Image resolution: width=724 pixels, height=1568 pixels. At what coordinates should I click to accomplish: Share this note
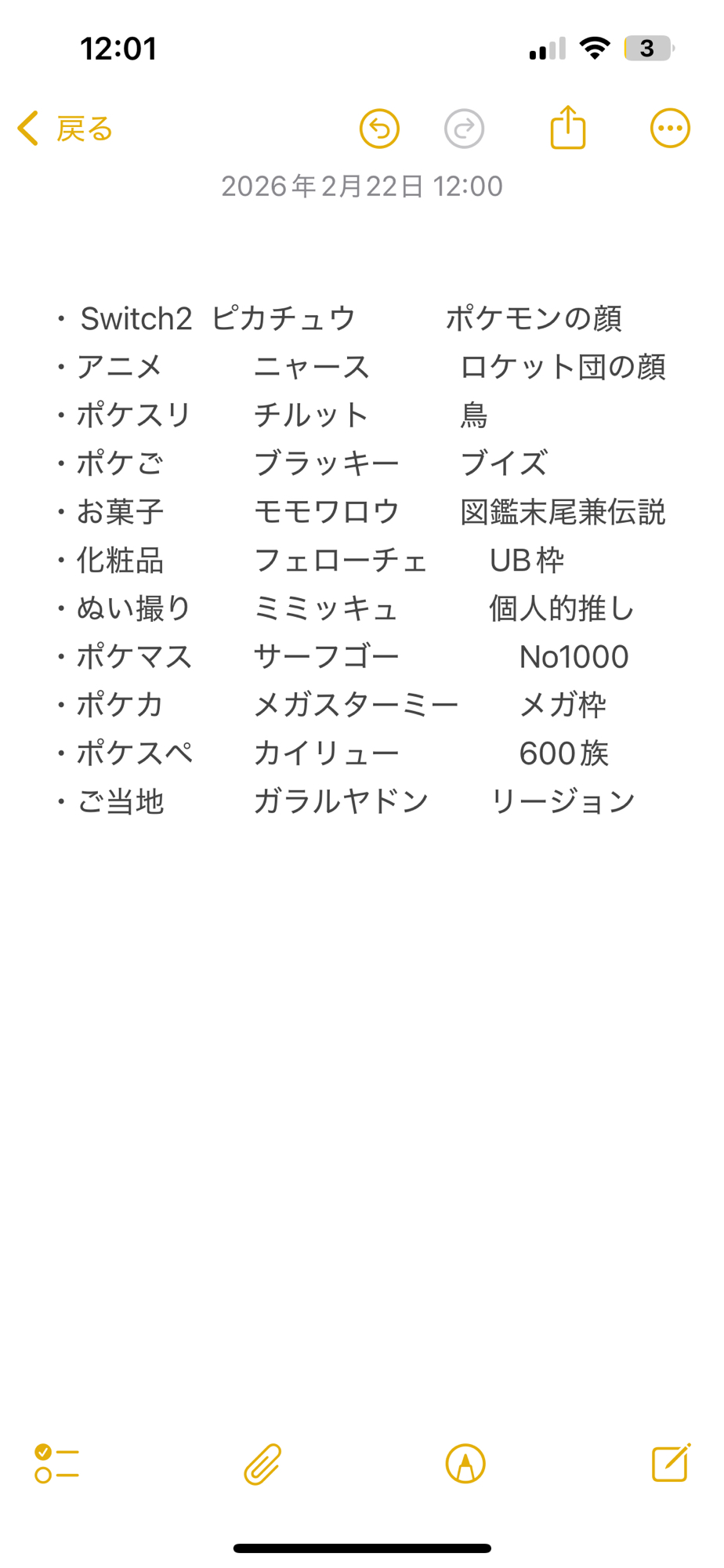tap(568, 129)
